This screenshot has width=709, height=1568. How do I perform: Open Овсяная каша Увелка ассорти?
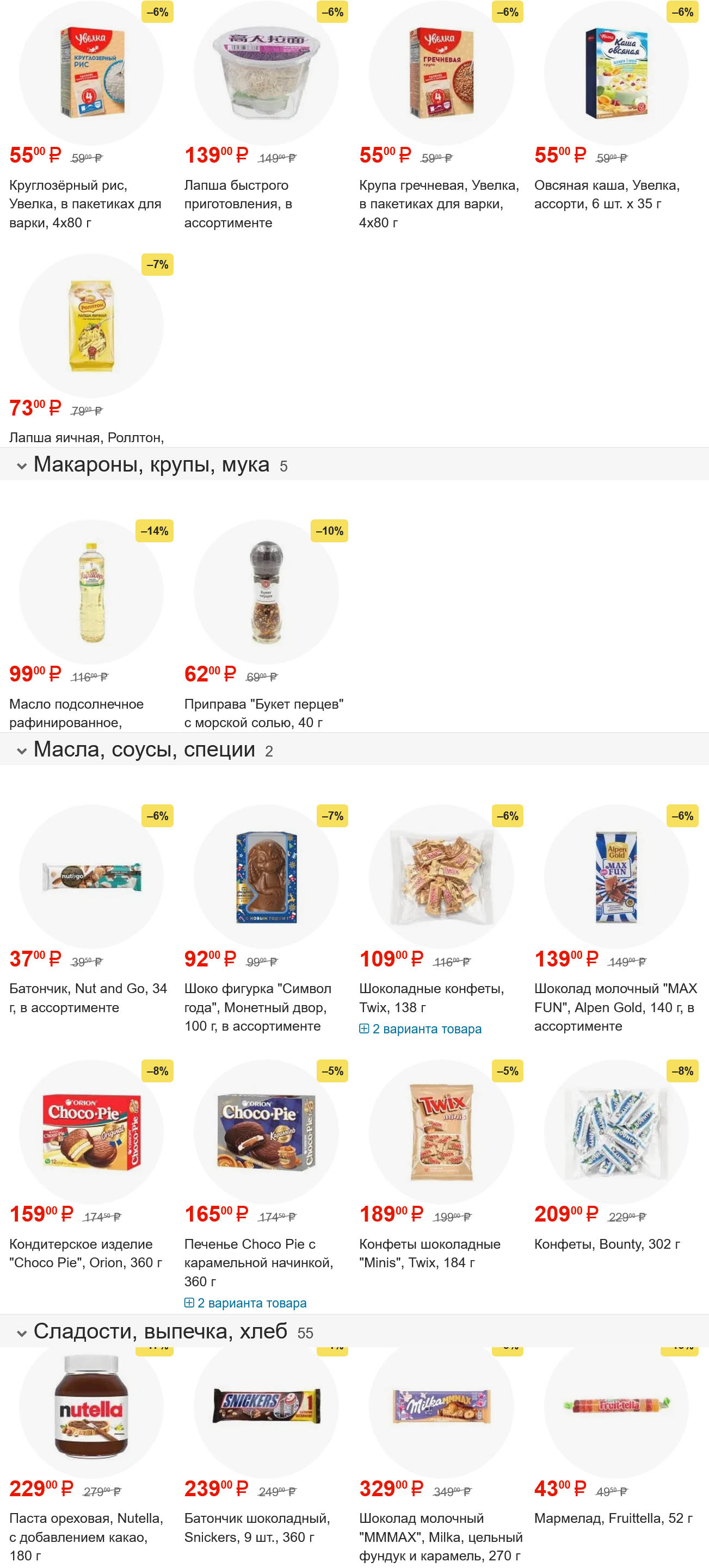(x=607, y=194)
